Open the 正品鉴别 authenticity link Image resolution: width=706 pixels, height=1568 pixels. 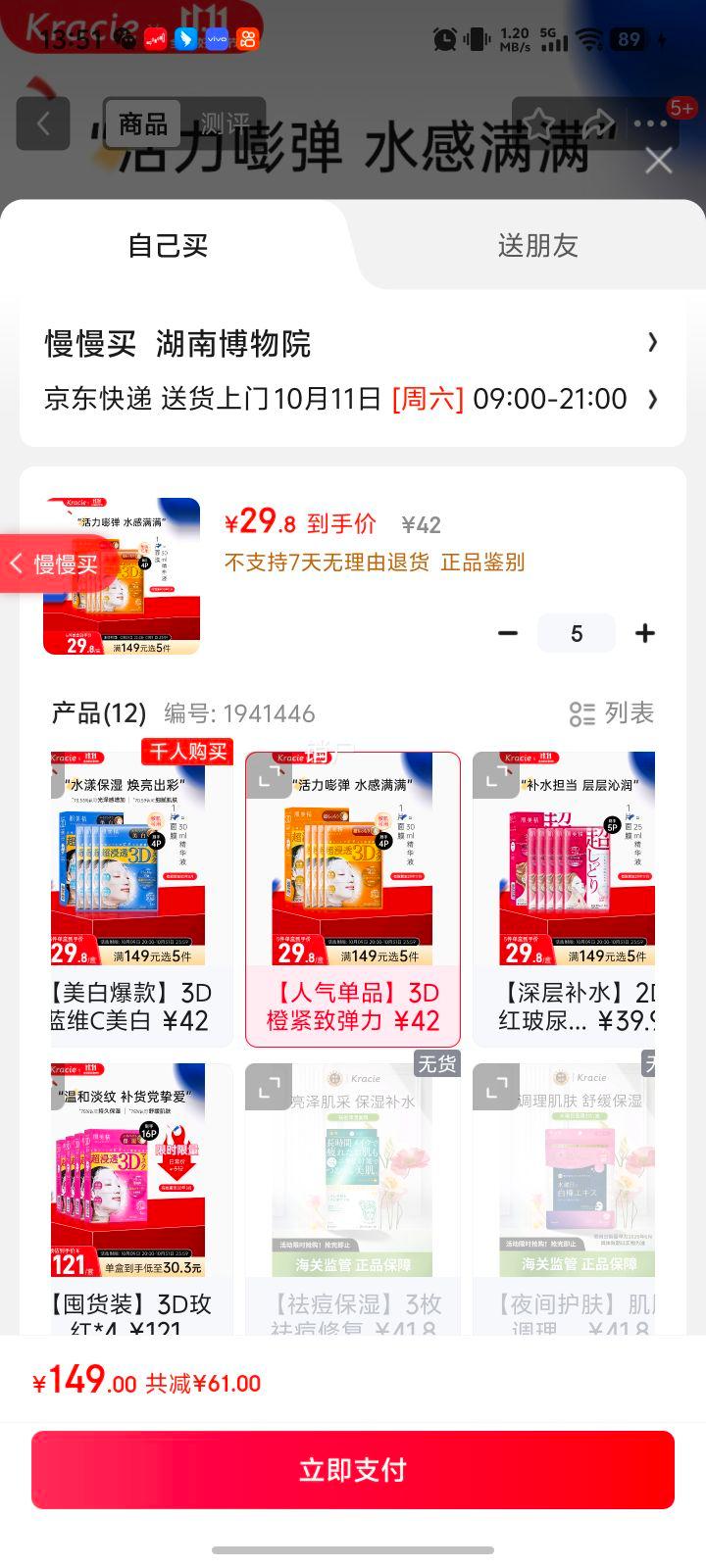[x=482, y=563]
